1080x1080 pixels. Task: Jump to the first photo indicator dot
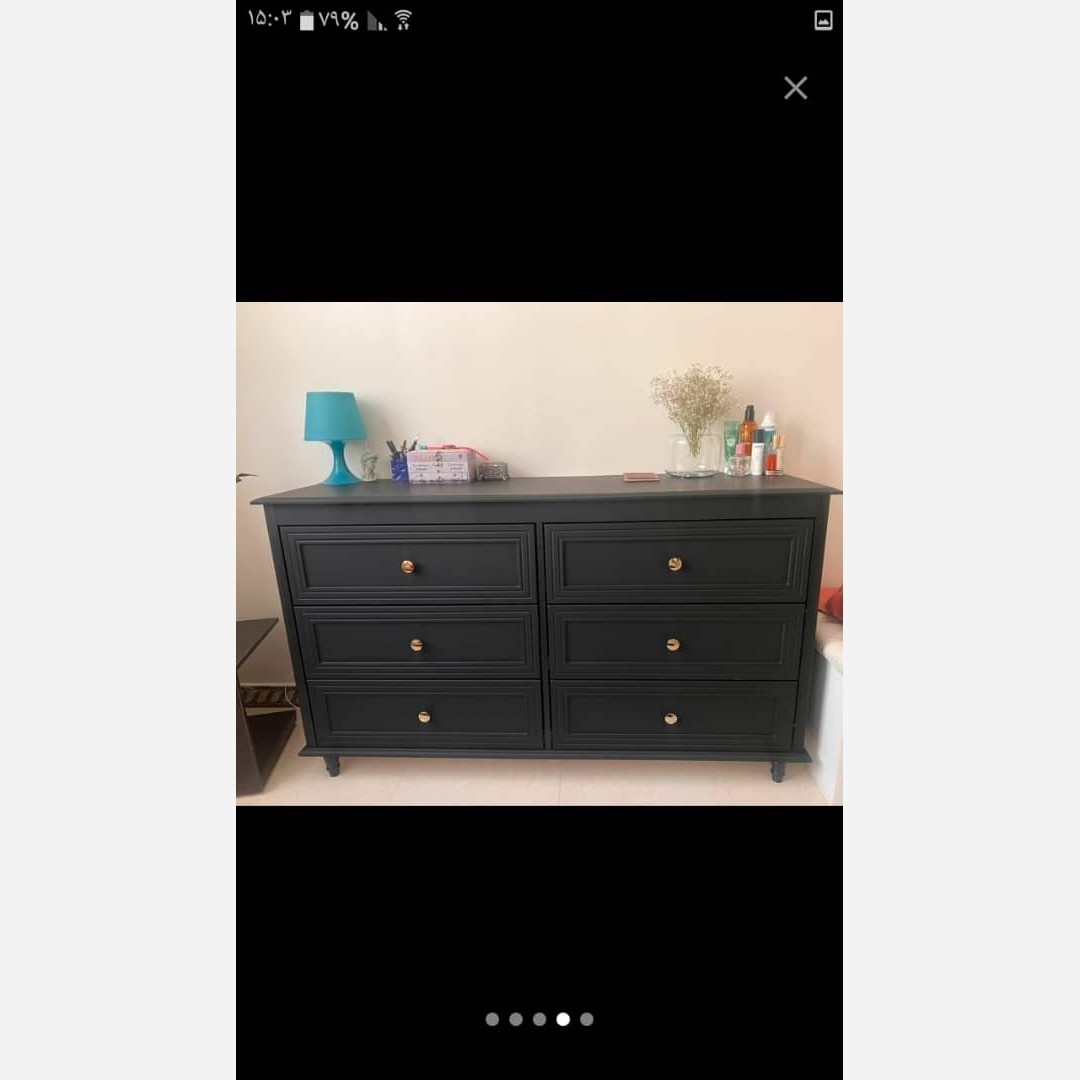[492, 1019]
